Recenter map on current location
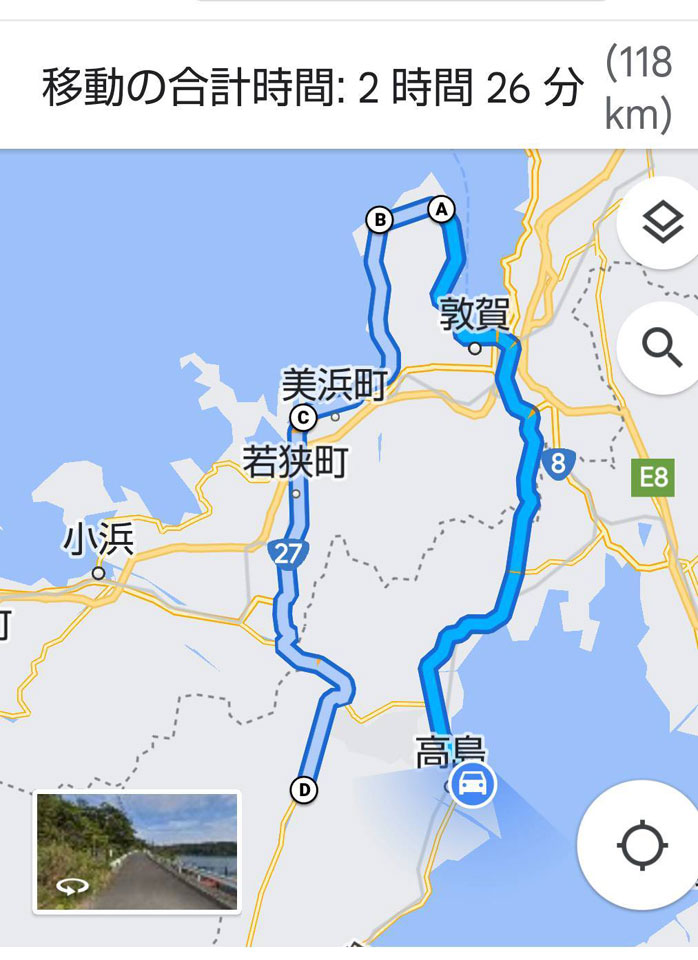698x960 pixels. coord(640,846)
